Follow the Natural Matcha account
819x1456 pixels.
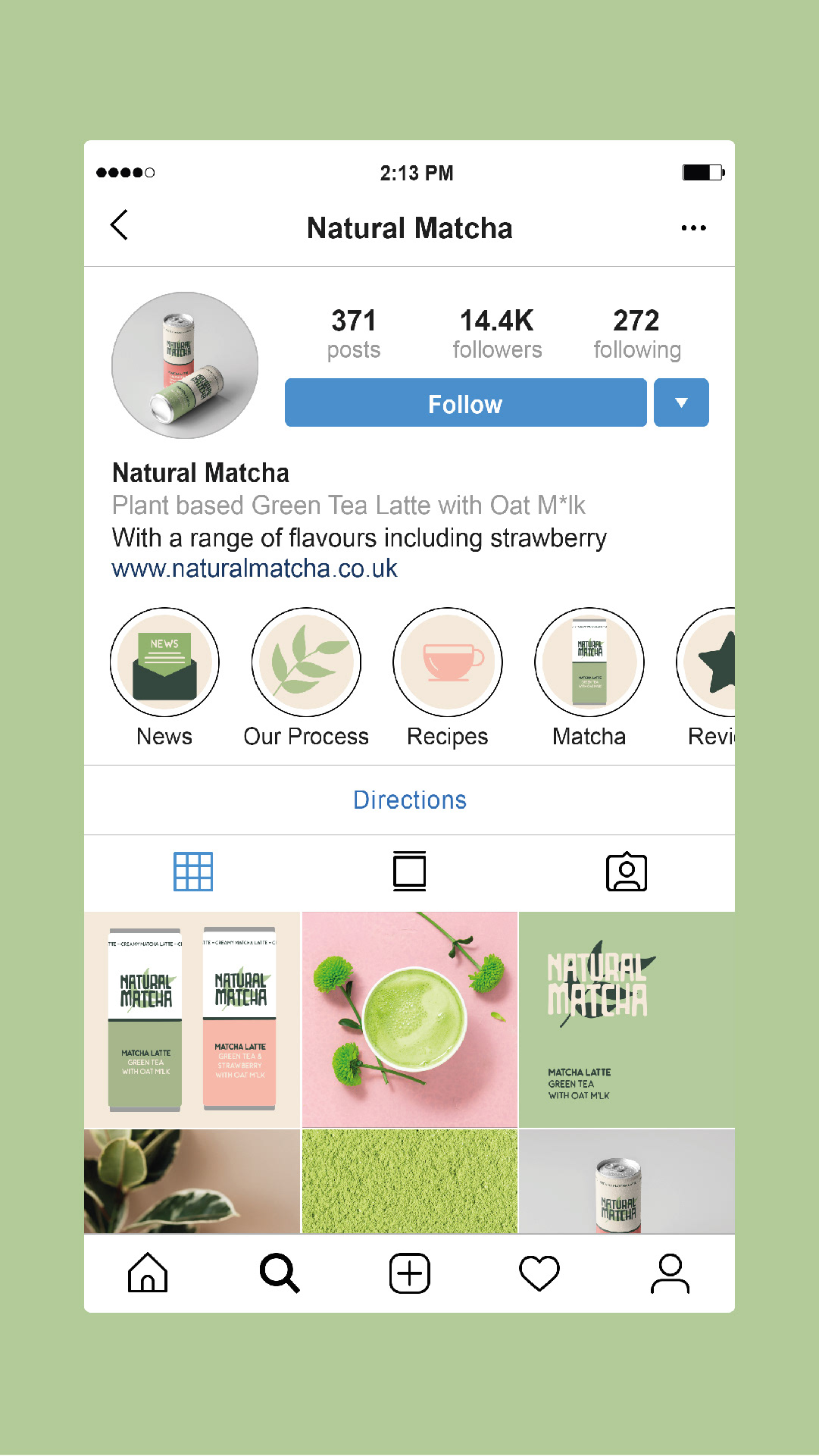(x=465, y=403)
